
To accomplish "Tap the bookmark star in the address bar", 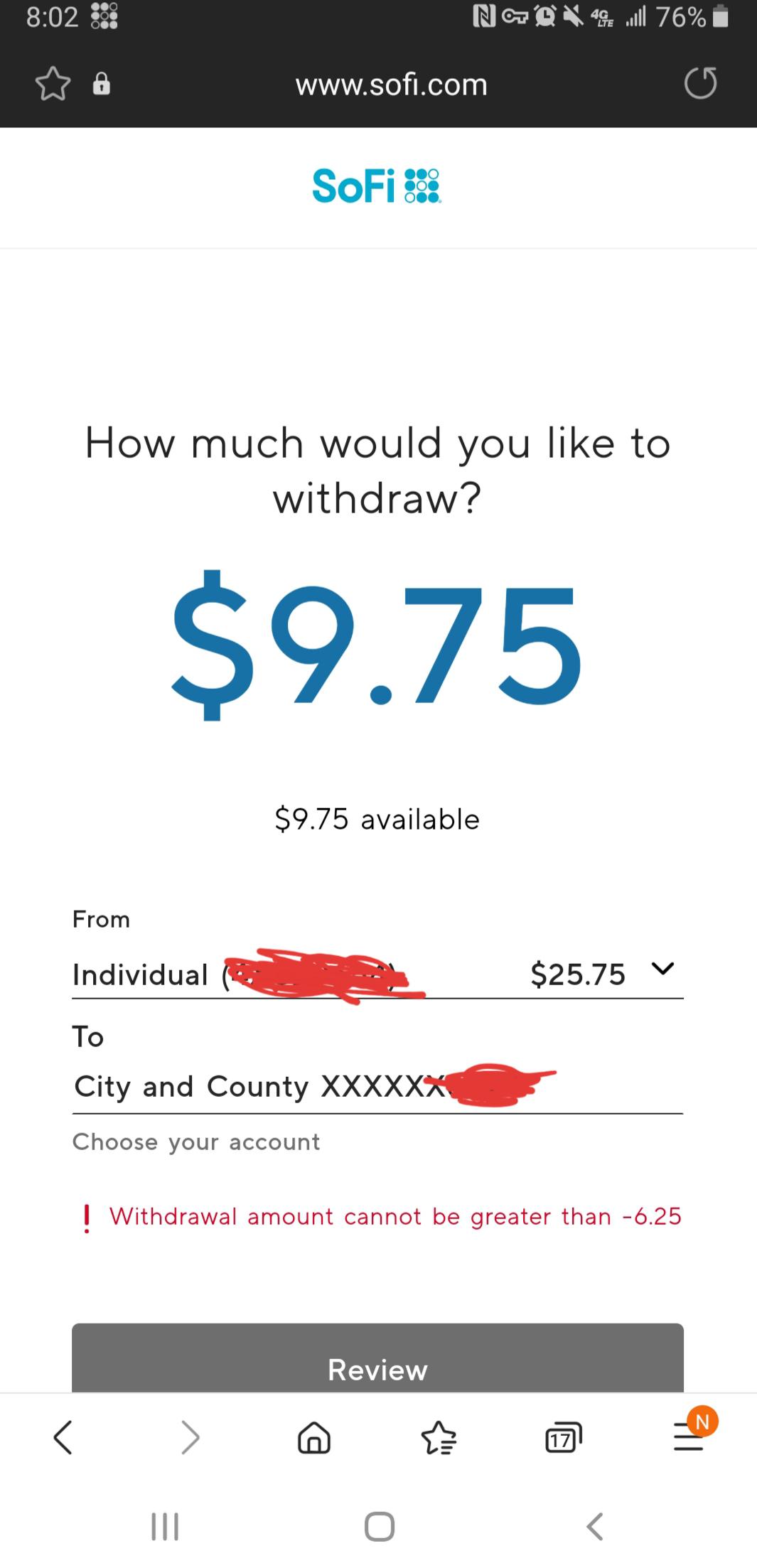I will point(53,83).
